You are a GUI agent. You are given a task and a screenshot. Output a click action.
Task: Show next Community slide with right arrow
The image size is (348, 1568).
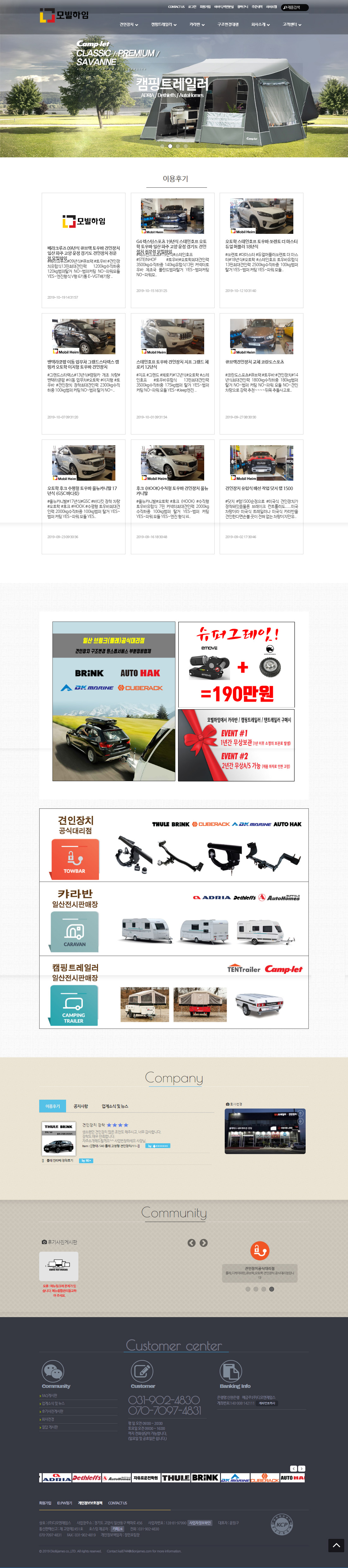coord(204,1243)
